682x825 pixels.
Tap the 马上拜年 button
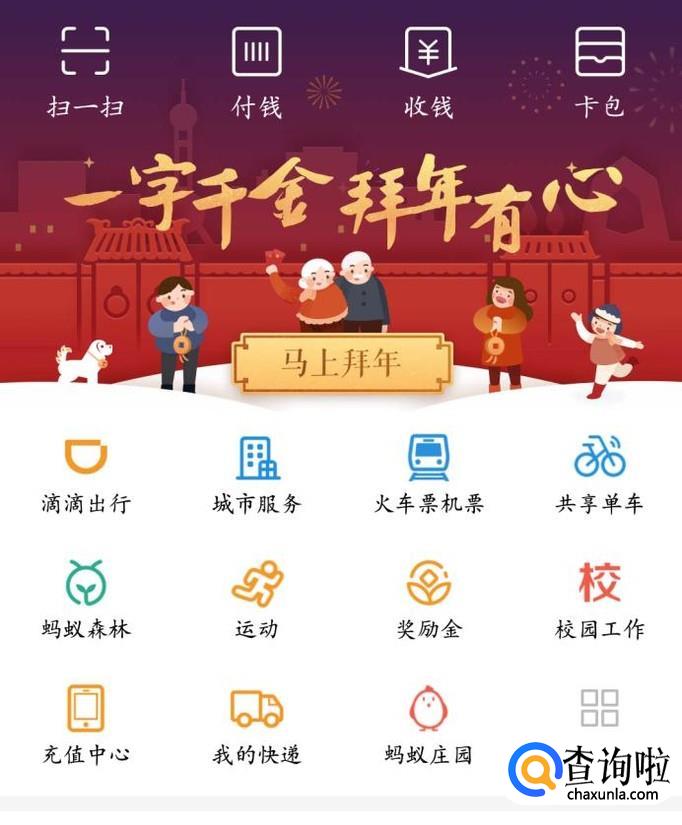342,363
